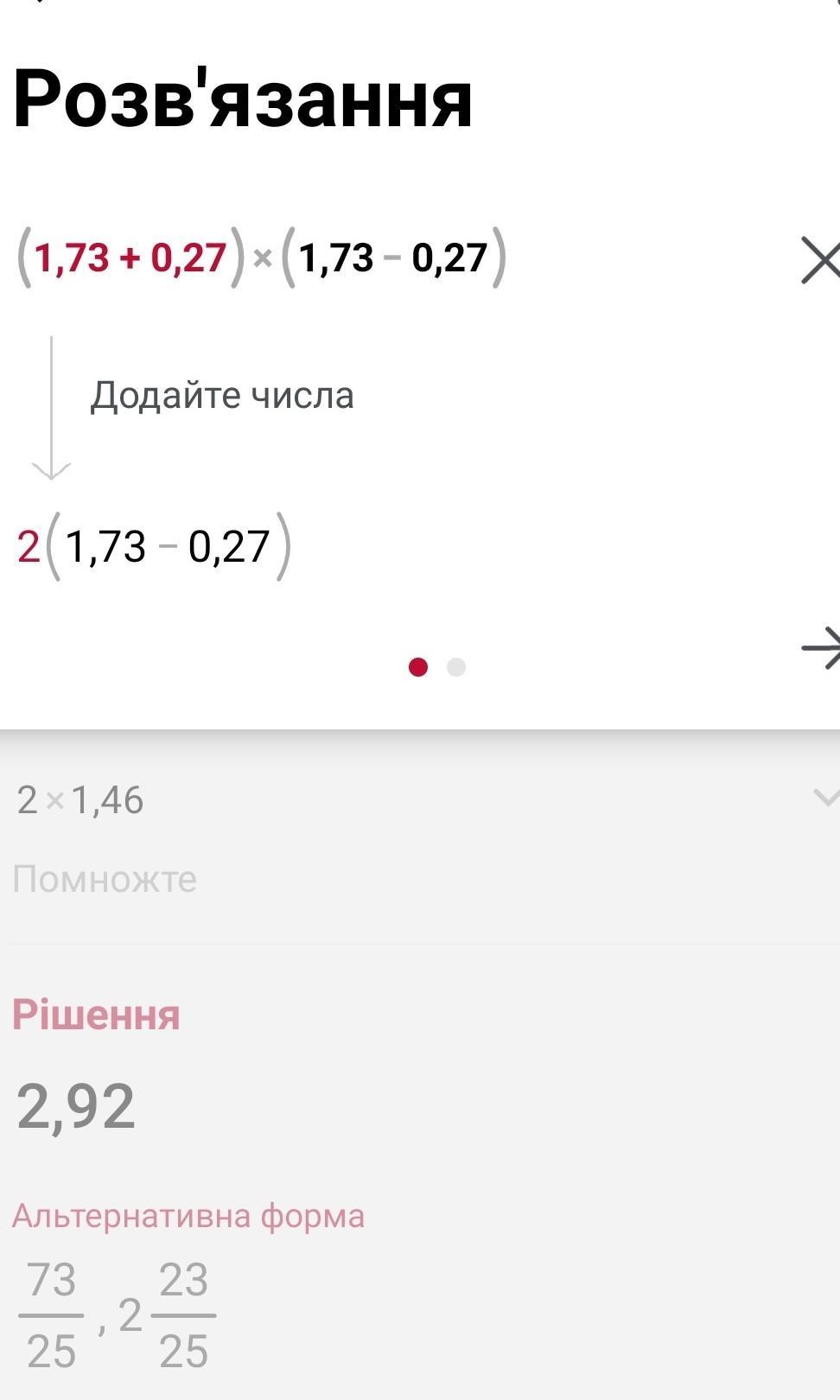The image size is (840, 1400).
Task: Go to the next solution step arrow
Action: (820, 647)
